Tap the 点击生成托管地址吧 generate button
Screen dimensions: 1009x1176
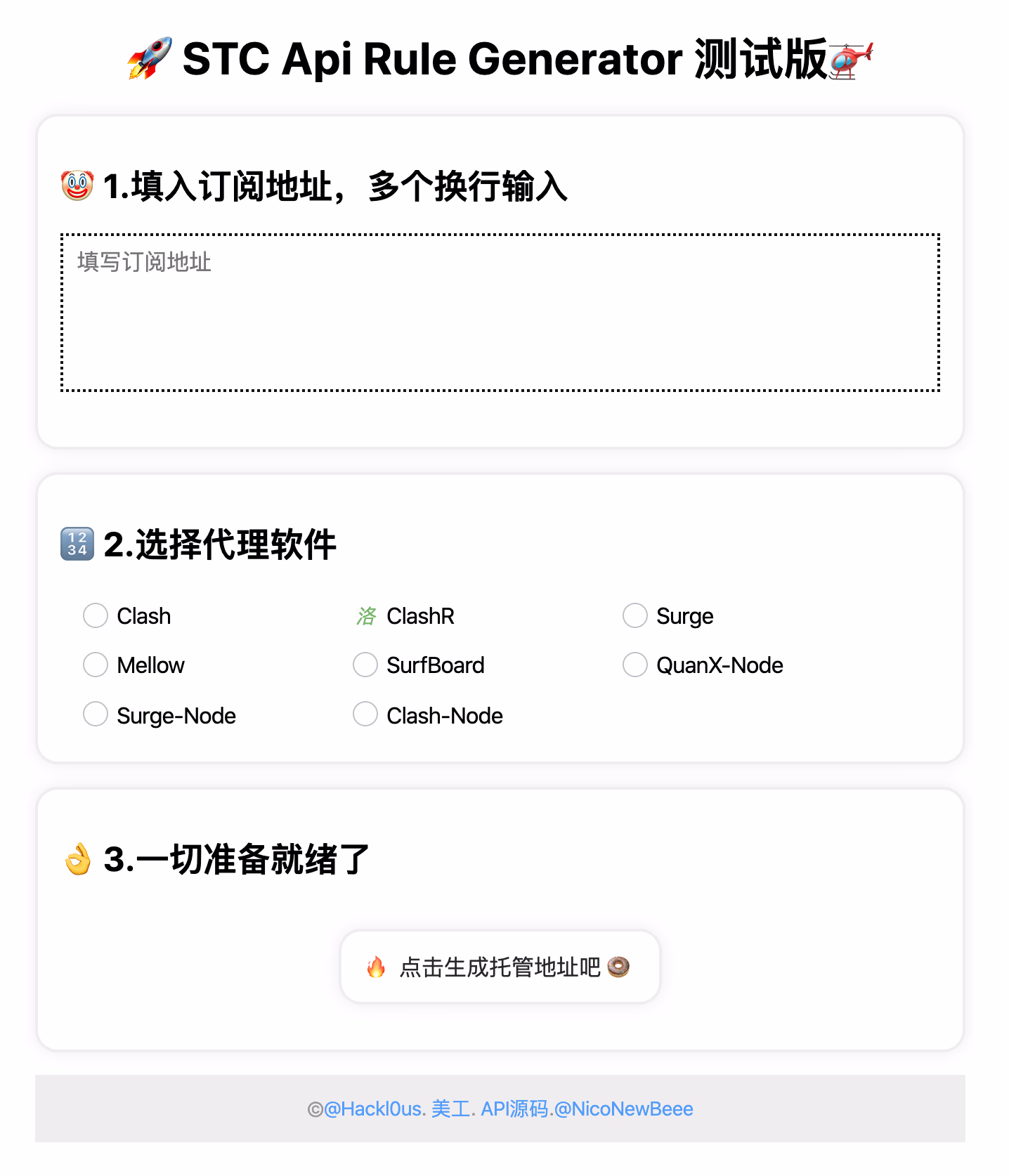click(x=500, y=967)
